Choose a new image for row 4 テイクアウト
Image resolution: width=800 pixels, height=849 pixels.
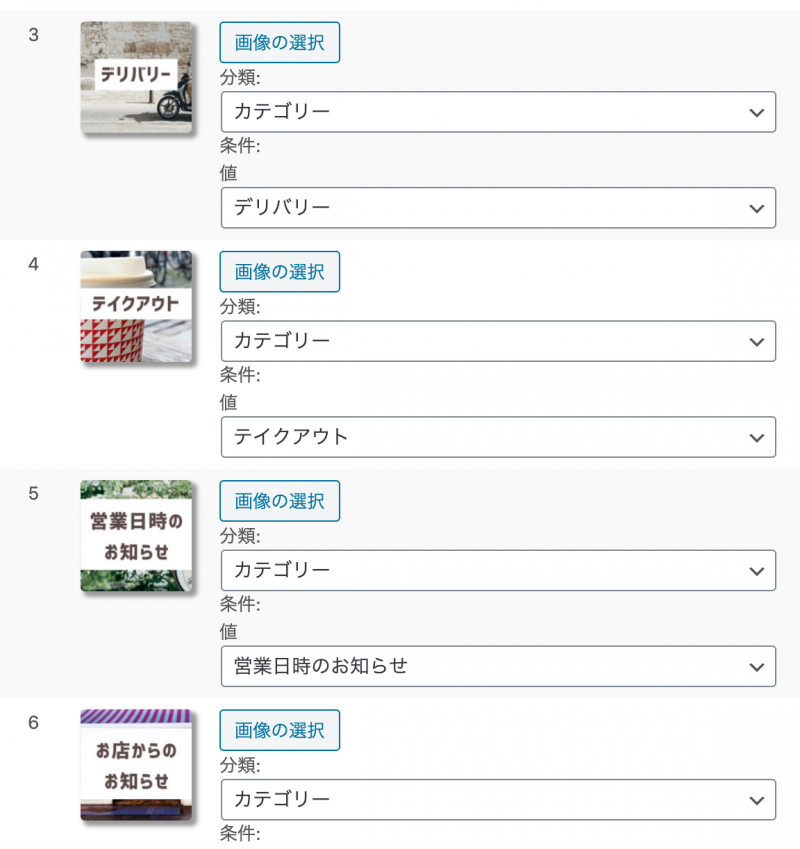(x=280, y=272)
